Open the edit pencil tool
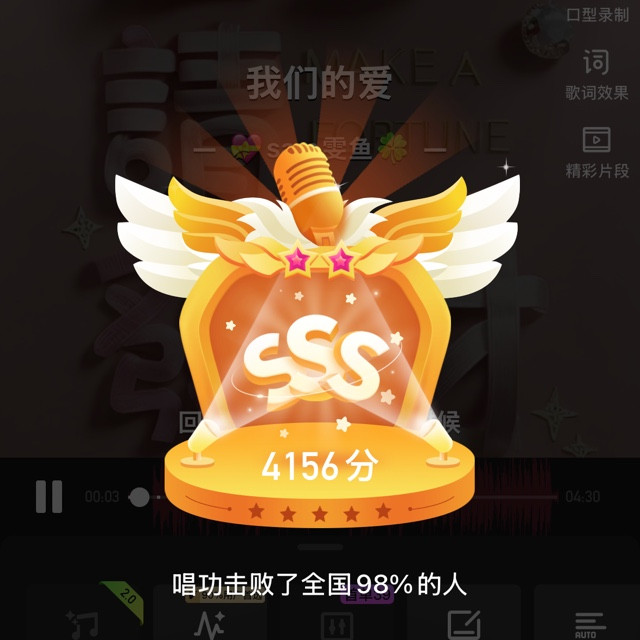The image size is (640, 640). [460, 622]
